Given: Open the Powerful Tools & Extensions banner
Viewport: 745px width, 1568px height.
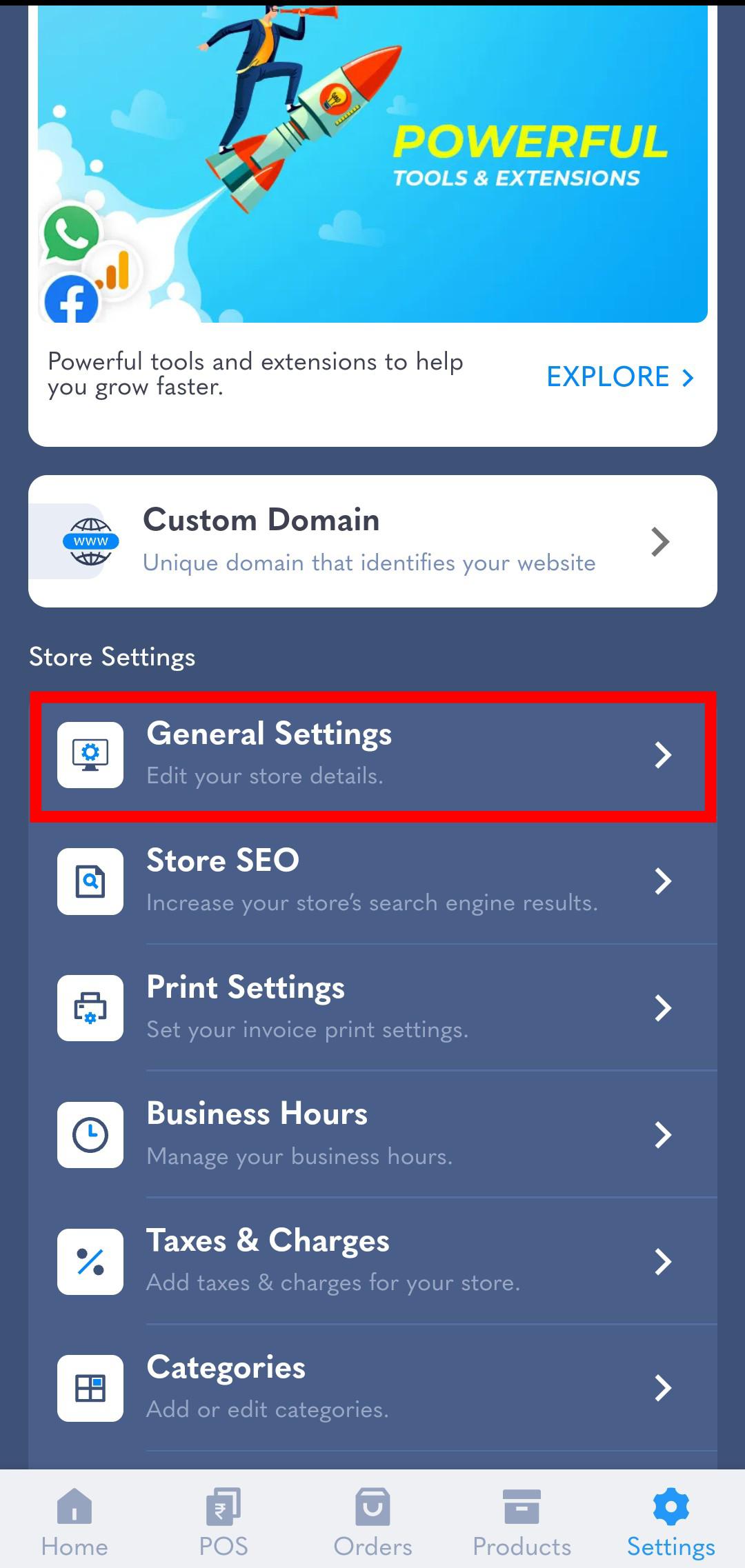Looking at the screenshot, I should click(x=372, y=165).
